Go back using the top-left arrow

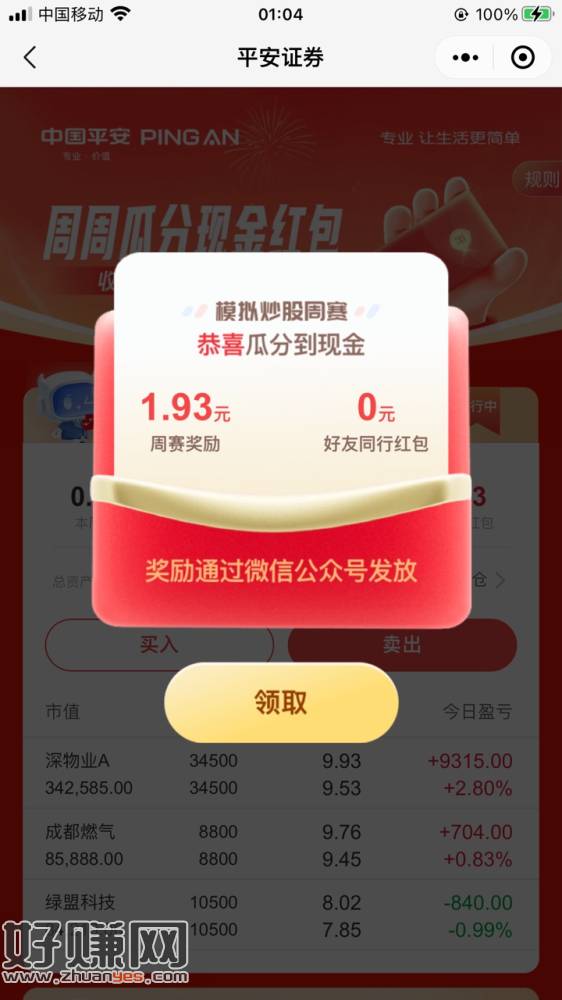[30, 57]
